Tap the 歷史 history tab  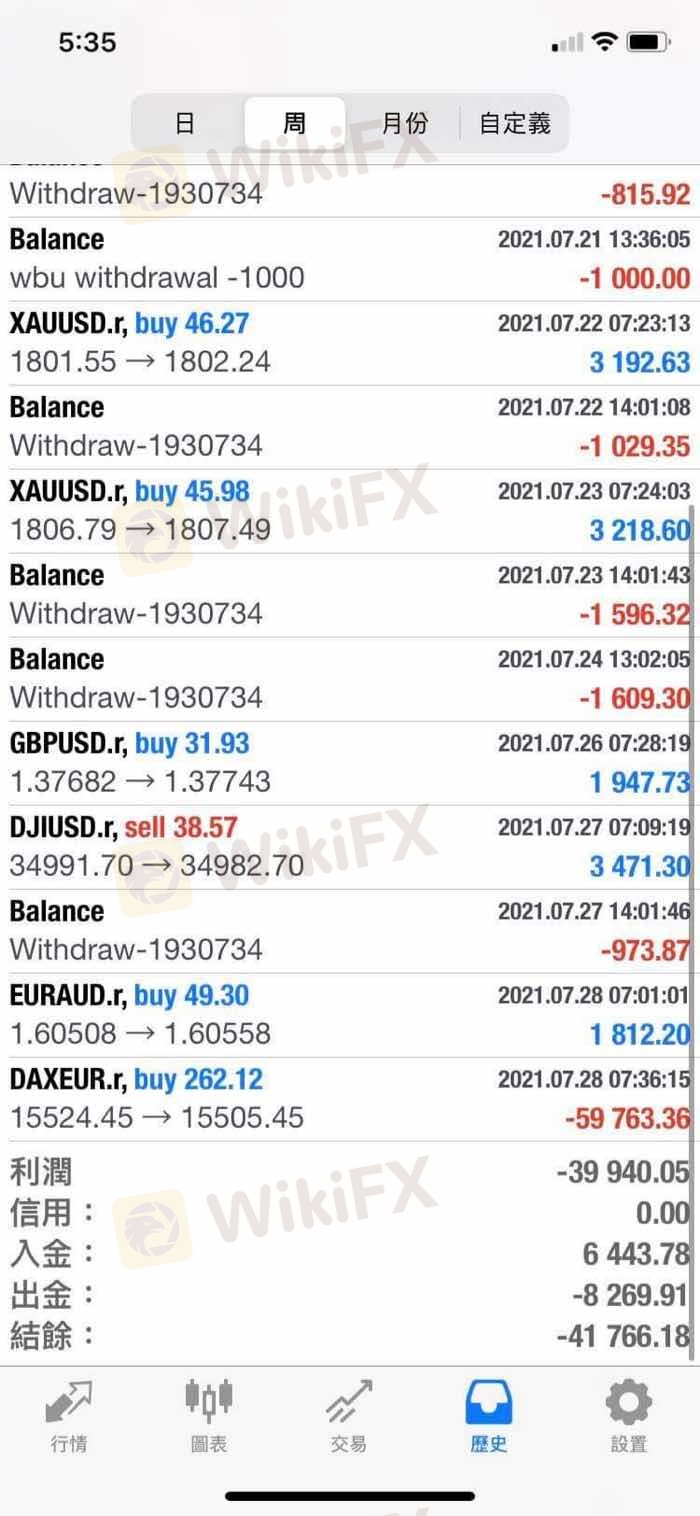pyautogui.click(x=489, y=1416)
